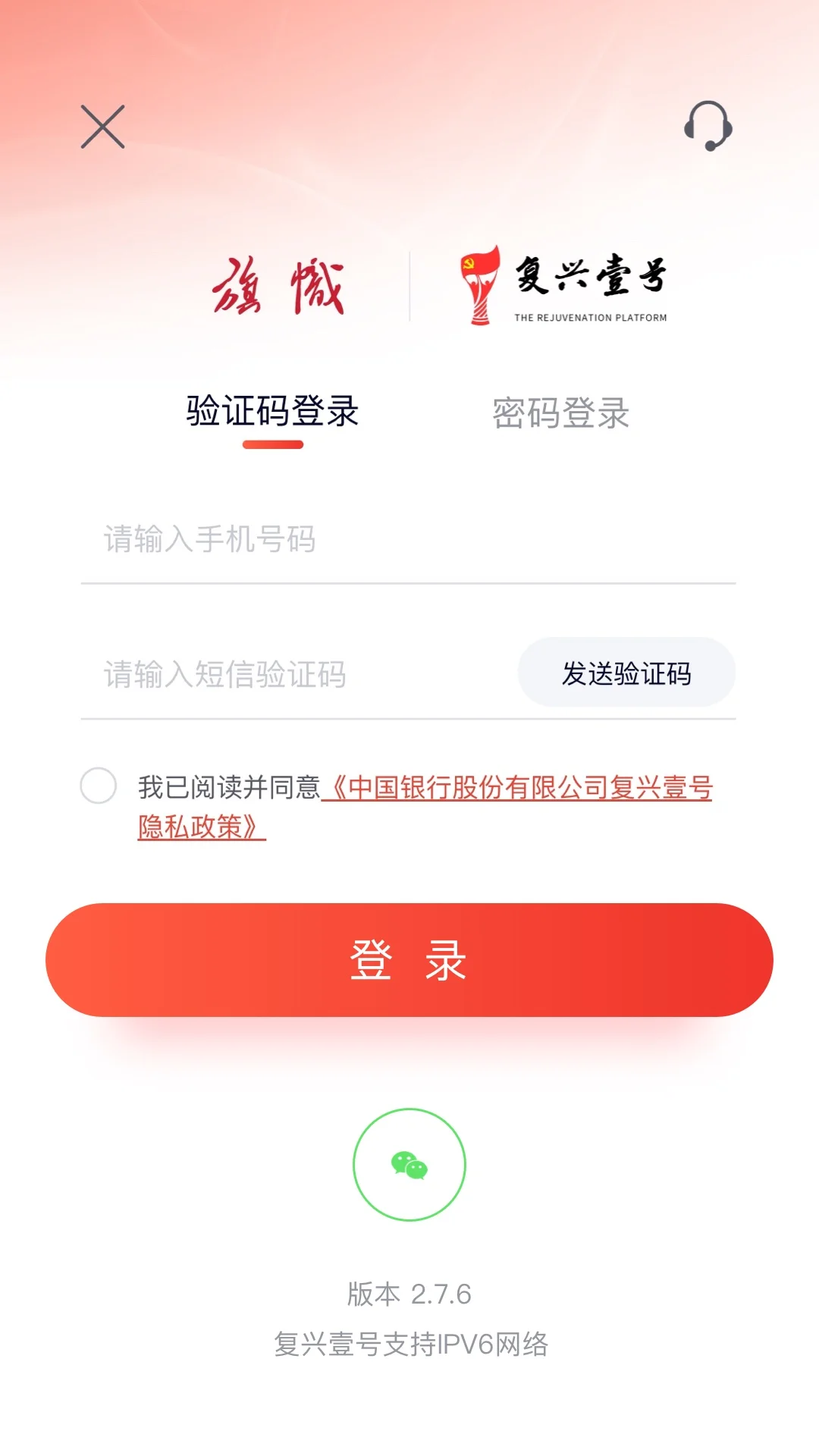
Task: Click the headphone support icon top right
Action: [x=708, y=127]
